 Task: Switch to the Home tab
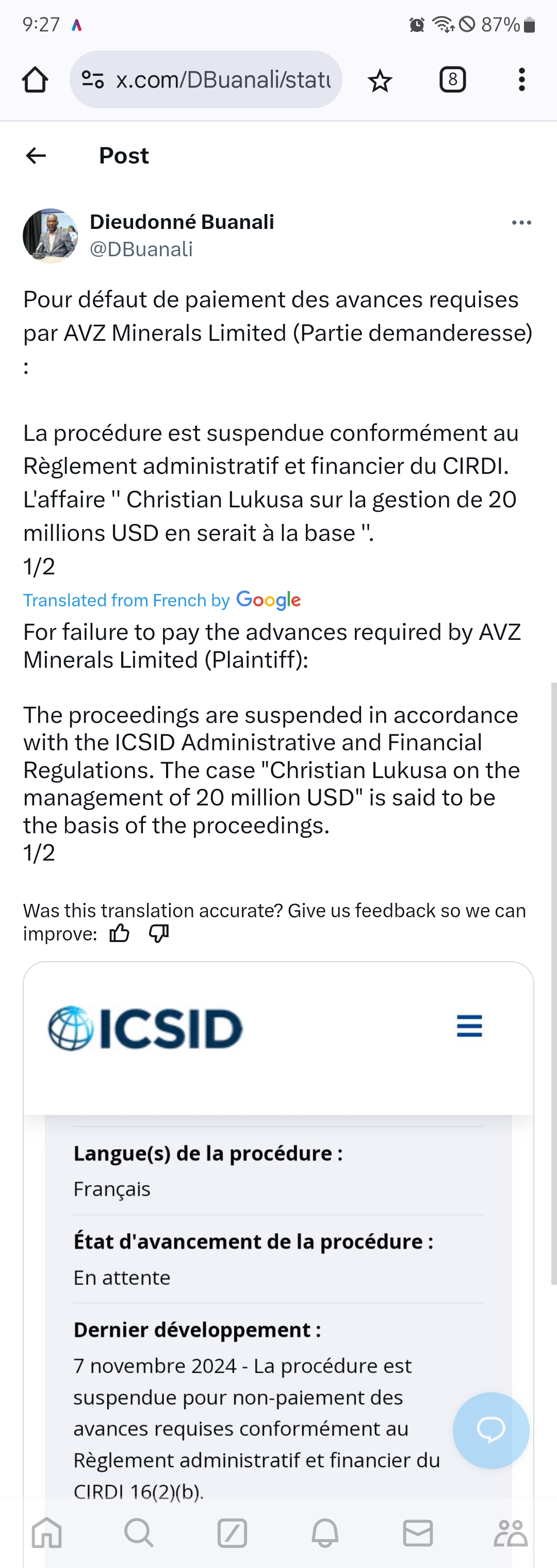[47, 1533]
